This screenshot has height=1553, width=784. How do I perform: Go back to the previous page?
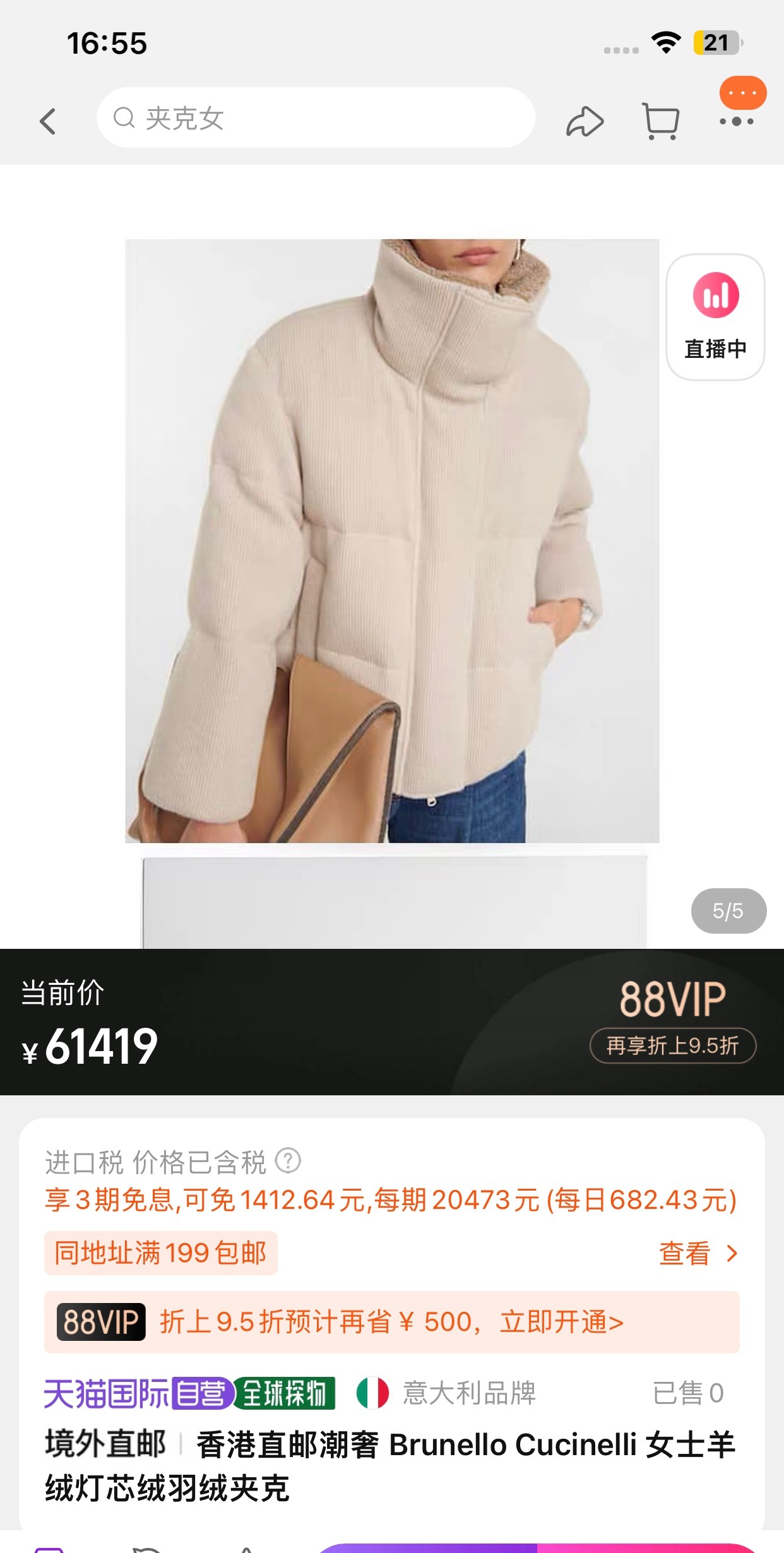48,121
